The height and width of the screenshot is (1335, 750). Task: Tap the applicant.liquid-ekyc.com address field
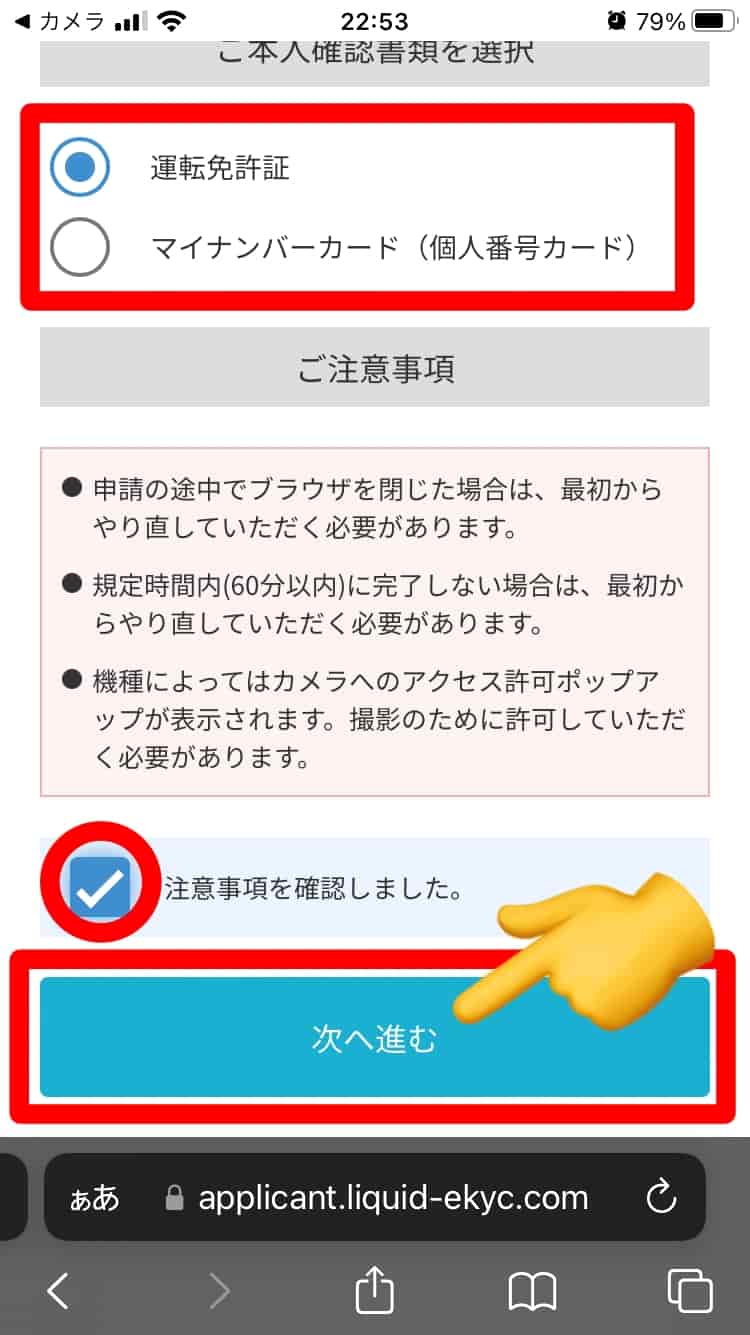coord(392,1198)
